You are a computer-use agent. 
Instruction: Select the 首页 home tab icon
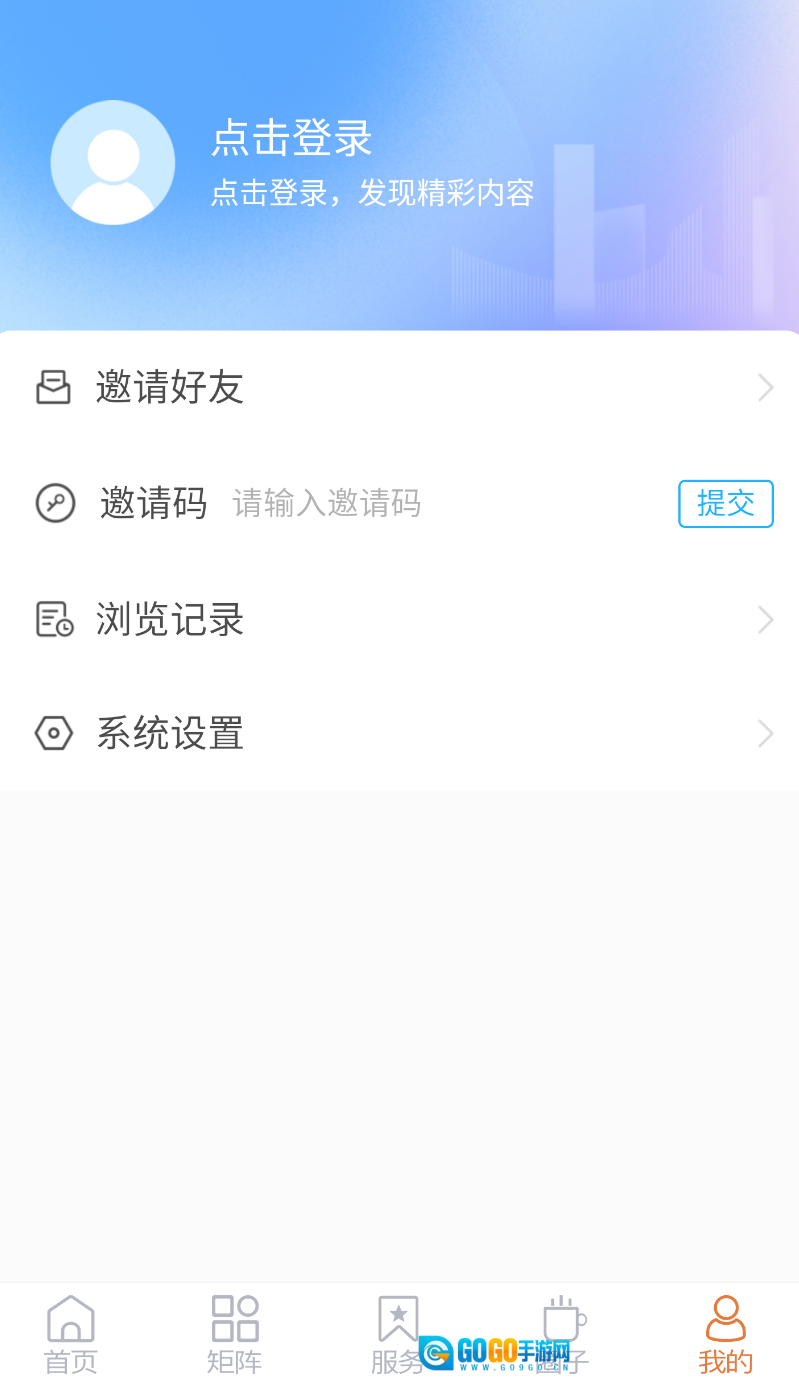69,1319
